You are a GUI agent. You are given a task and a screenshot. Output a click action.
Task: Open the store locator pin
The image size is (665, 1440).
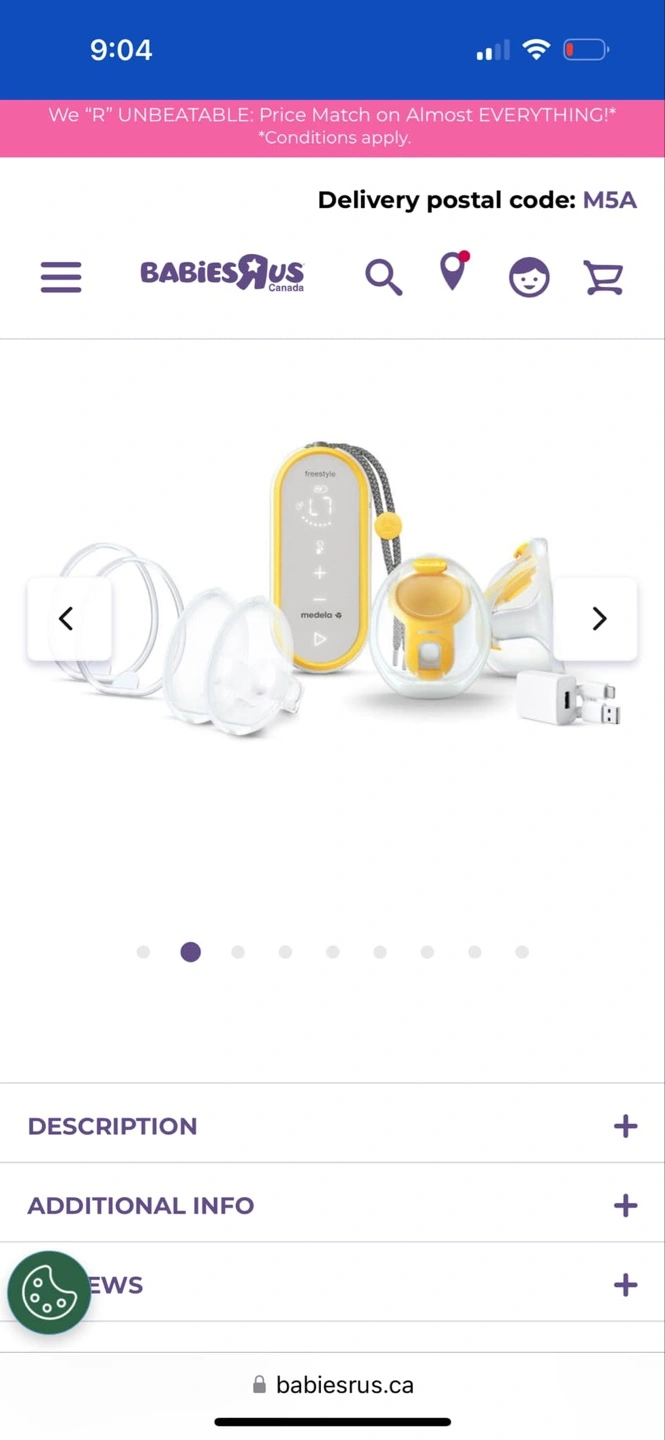pos(453,272)
